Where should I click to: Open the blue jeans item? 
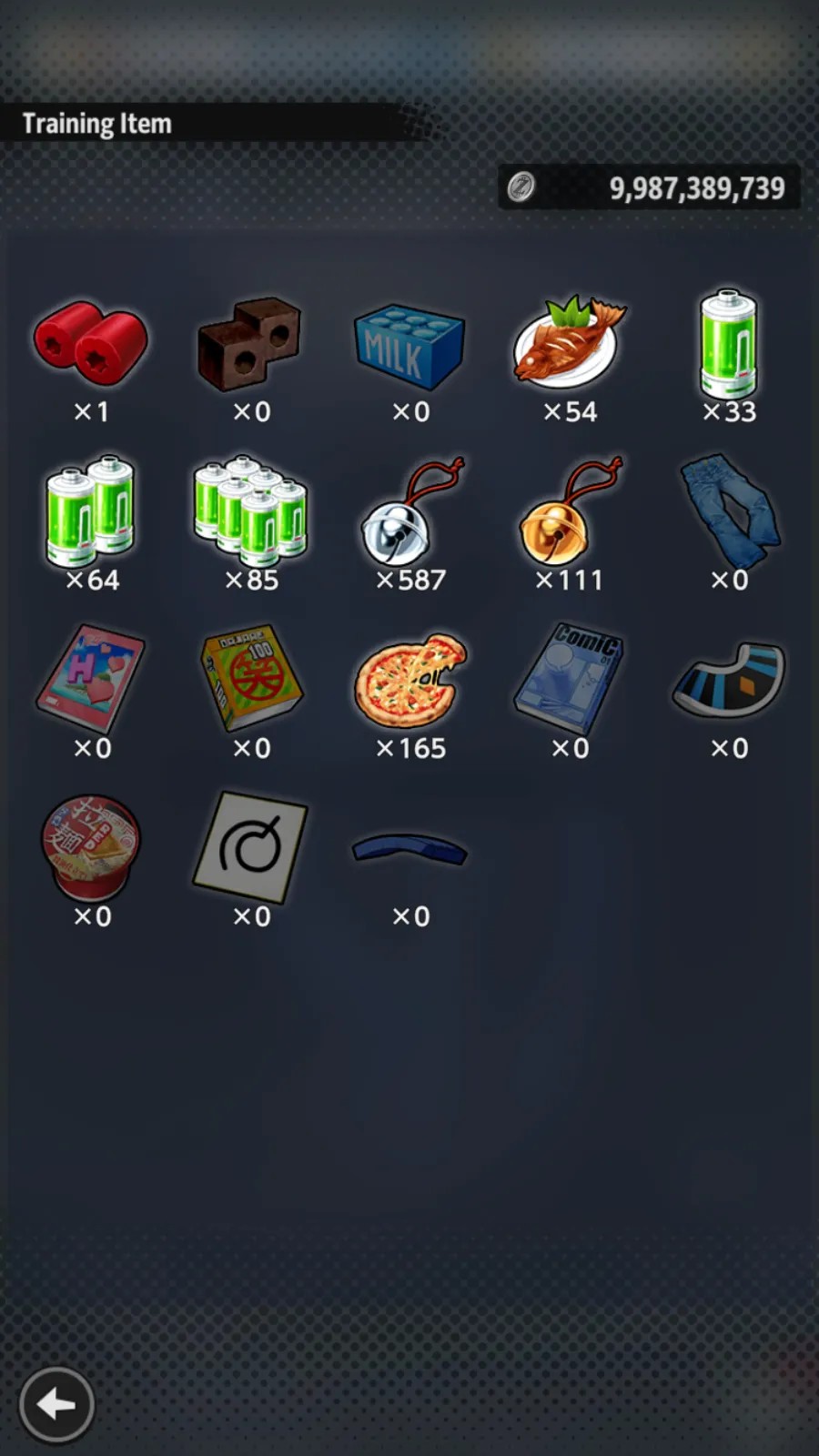(x=730, y=511)
